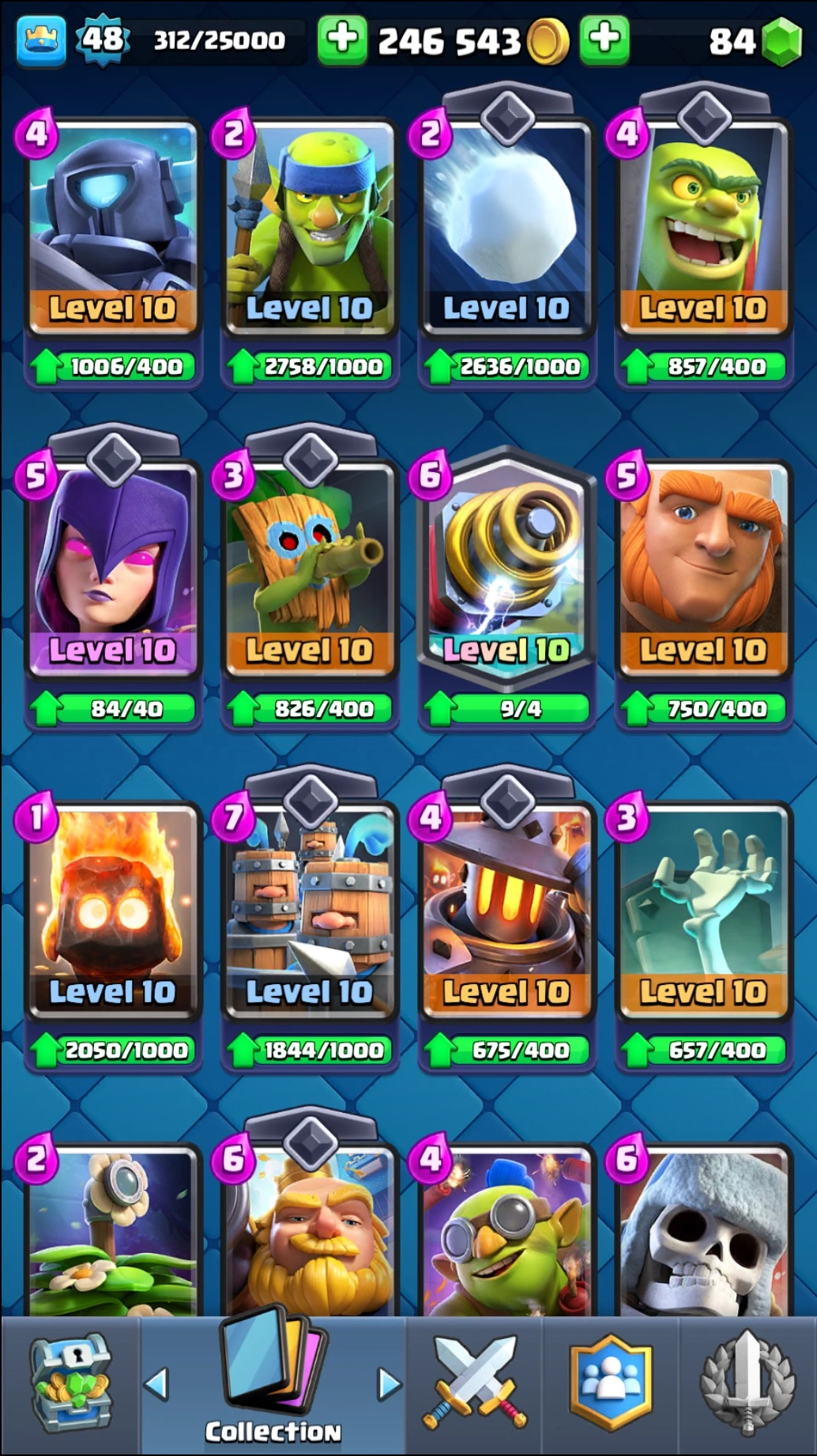Screen dimensions: 817x1456
Task: Go to the Shop chest tab
Action: coord(70,1385)
